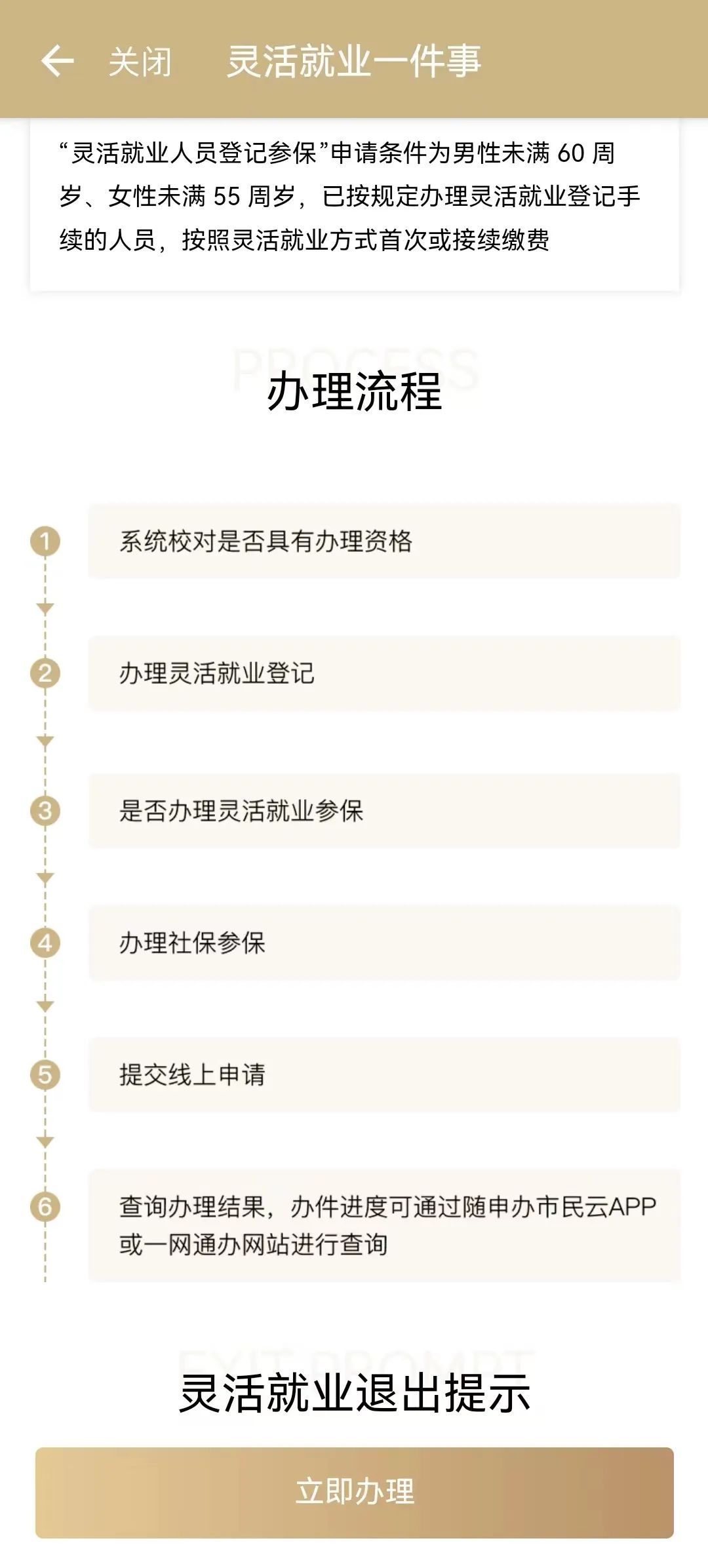The image size is (708, 1568).
Task: Tap 关闭 to close the page
Action: [140, 62]
